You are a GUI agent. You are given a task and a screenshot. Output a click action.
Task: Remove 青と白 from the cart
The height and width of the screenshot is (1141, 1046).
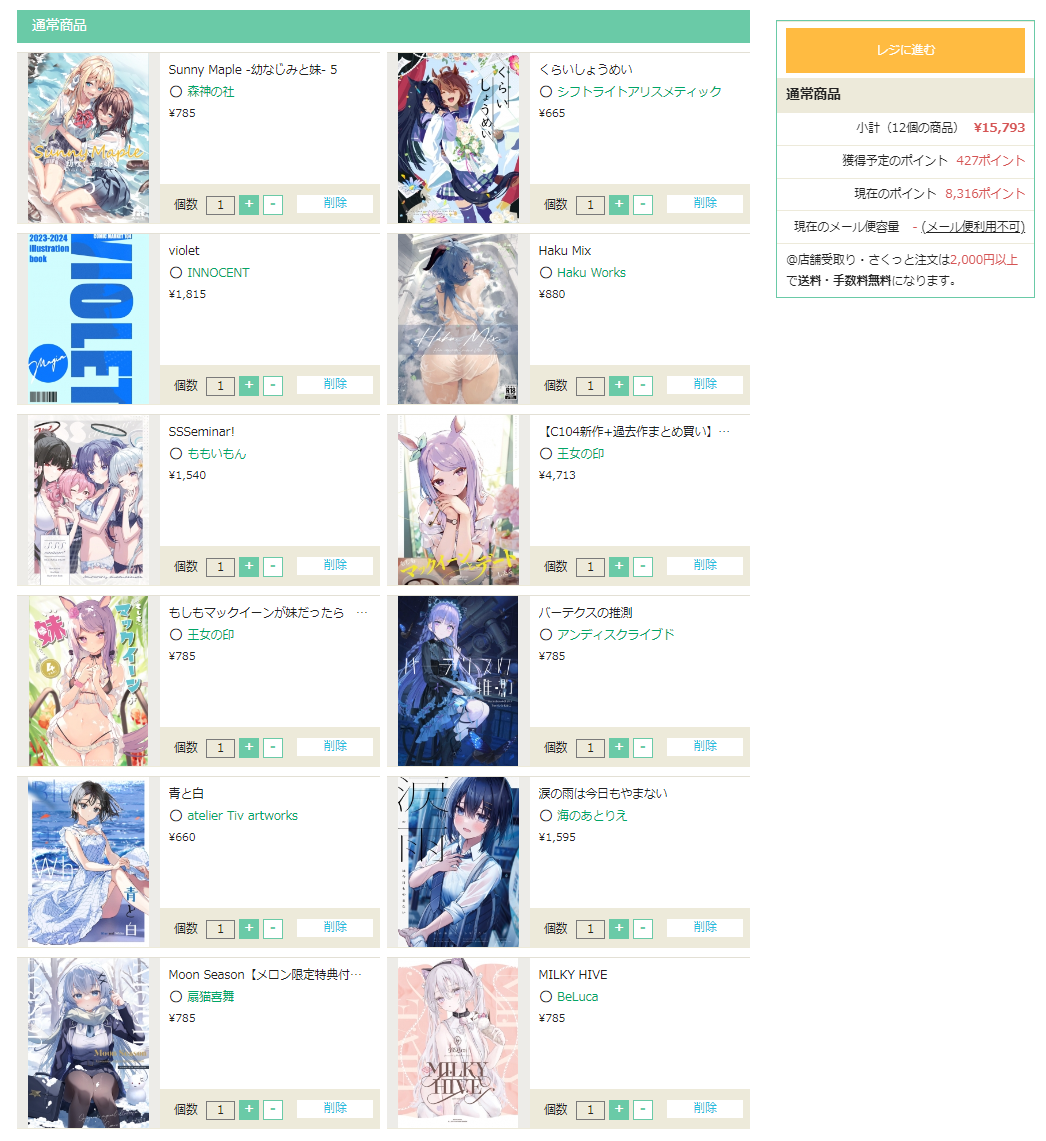click(335, 927)
